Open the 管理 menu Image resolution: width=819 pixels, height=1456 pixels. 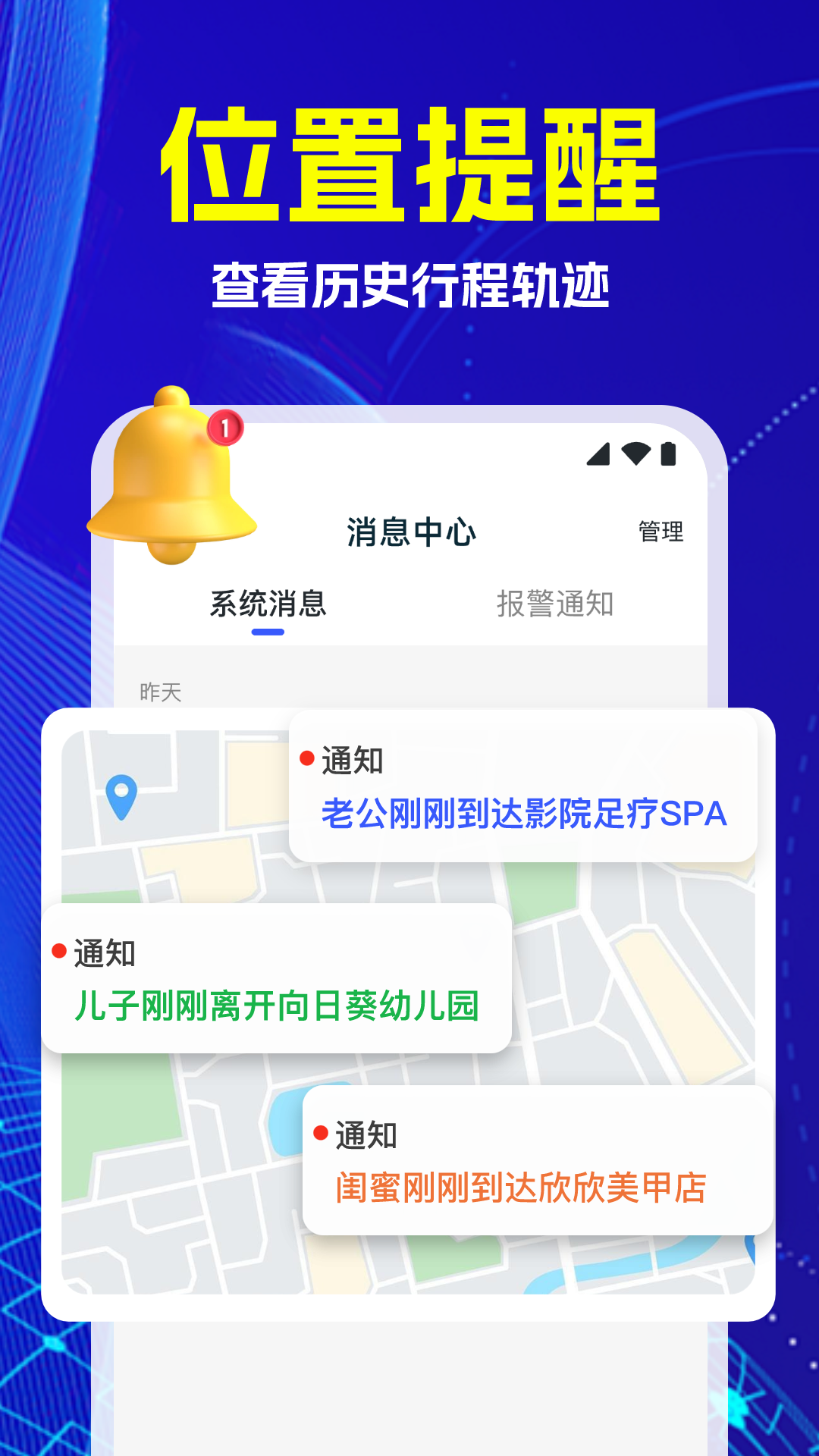(x=661, y=532)
